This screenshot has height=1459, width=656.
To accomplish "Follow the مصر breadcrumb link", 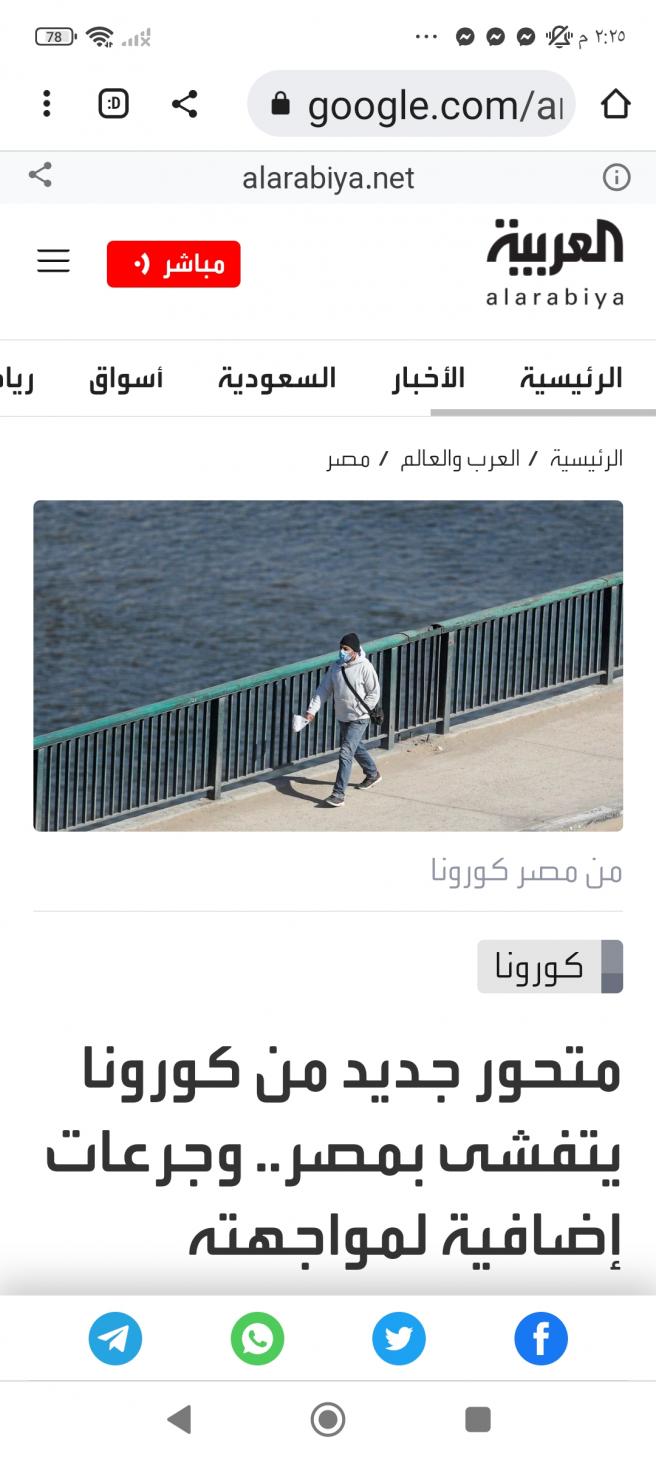I will pos(348,459).
